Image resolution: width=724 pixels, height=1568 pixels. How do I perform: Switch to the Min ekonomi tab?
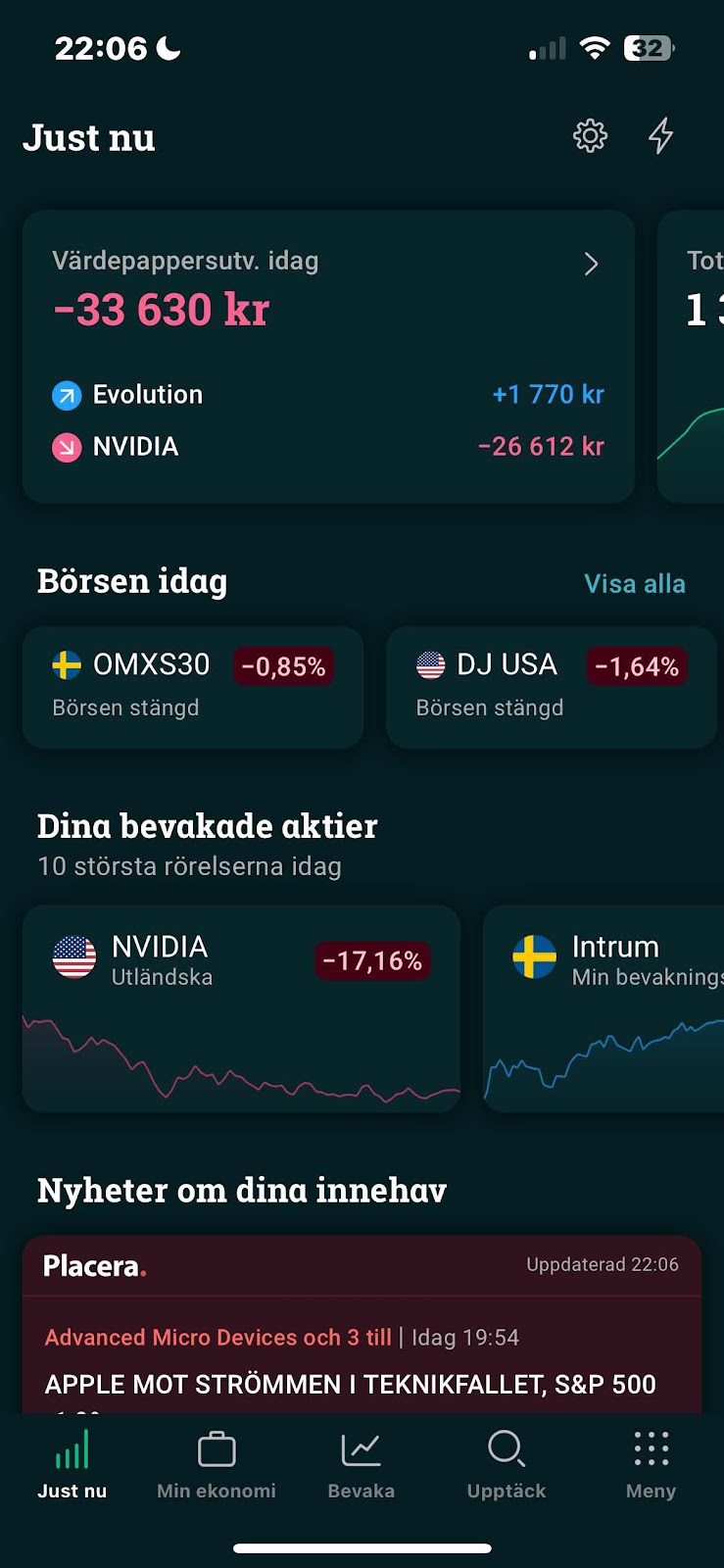[x=217, y=1465]
